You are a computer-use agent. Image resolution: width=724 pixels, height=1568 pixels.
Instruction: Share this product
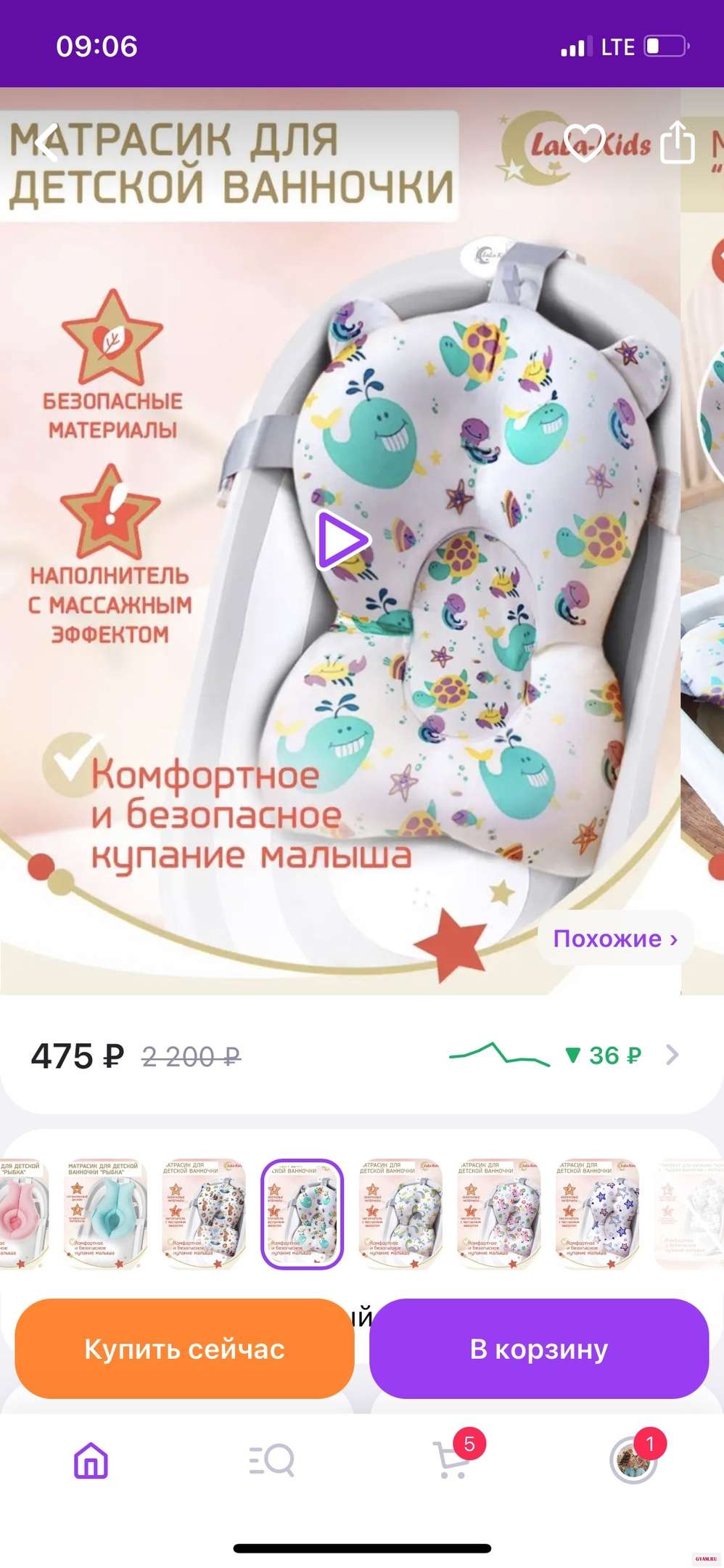(677, 142)
